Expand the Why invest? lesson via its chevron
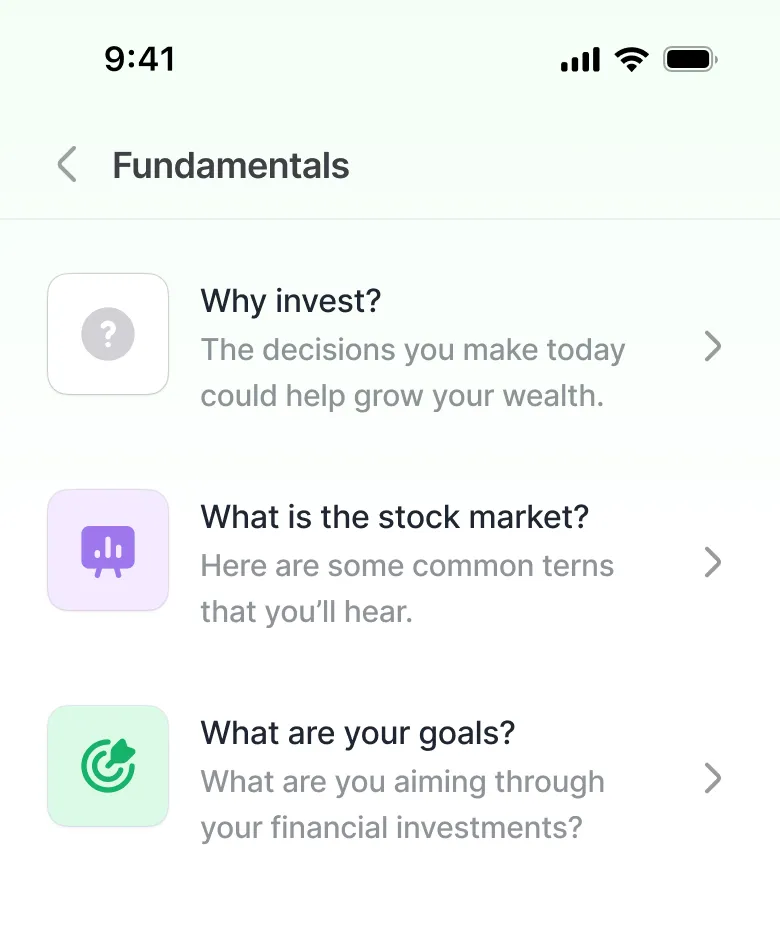Viewport: 780px width, 930px height. (x=713, y=347)
